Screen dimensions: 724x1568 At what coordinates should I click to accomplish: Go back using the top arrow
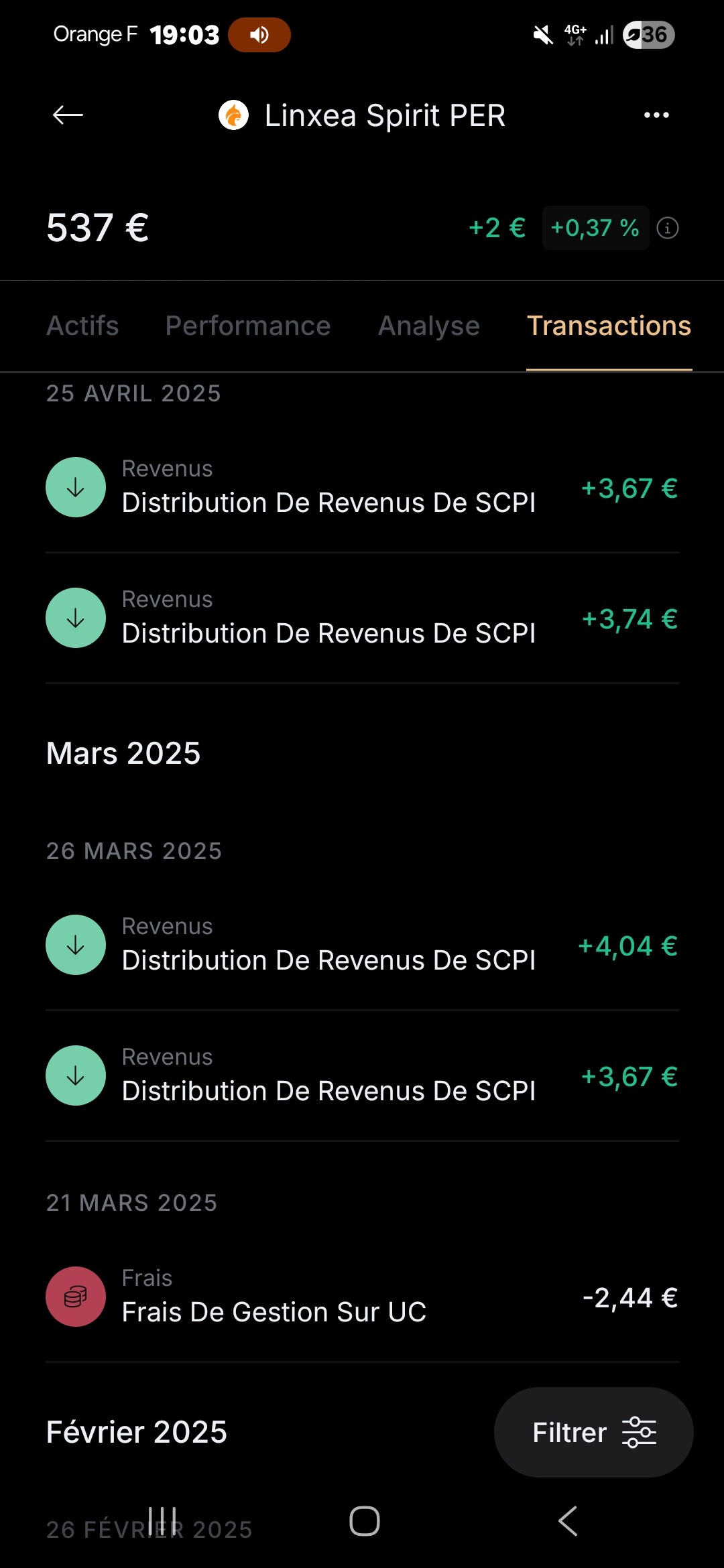click(x=68, y=115)
